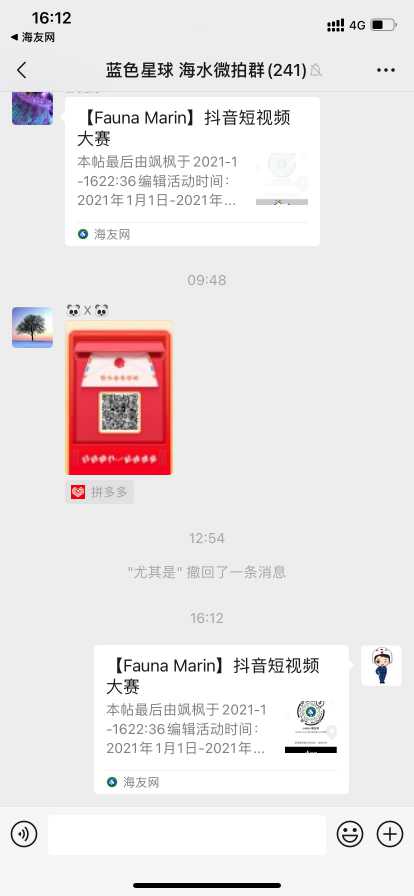
Task: Open the emoji picker
Action: [x=350, y=835]
